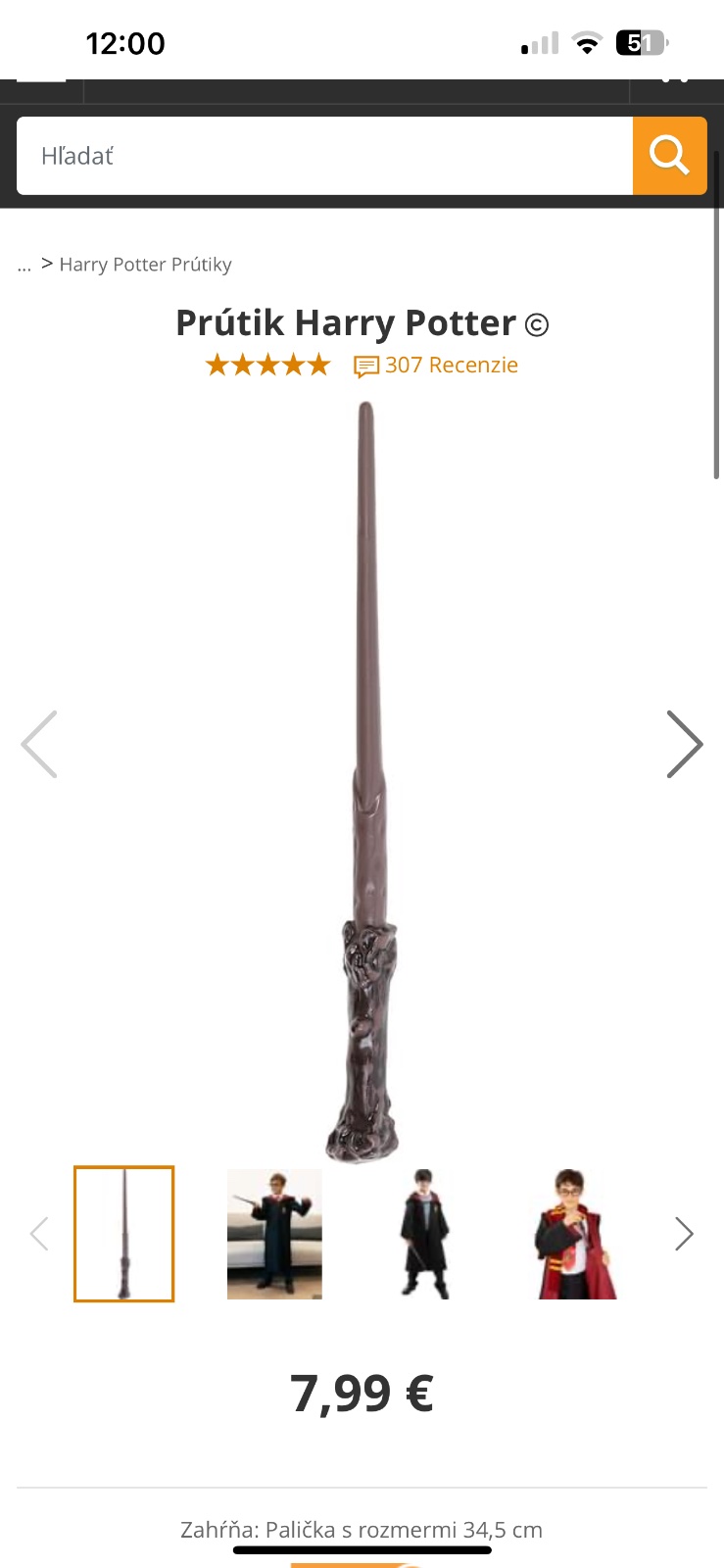Select thumbnail of boy in black robe
Image resolution: width=724 pixels, height=1568 pixels.
(424, 1234)
